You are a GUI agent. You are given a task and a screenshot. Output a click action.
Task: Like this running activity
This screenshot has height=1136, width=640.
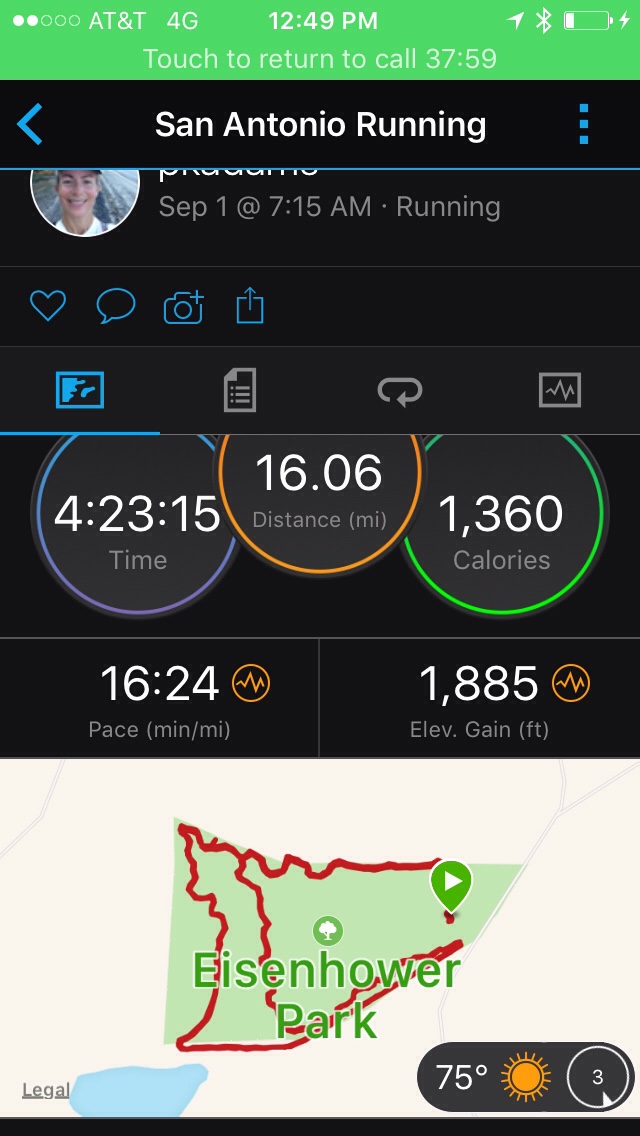(47, 306)
